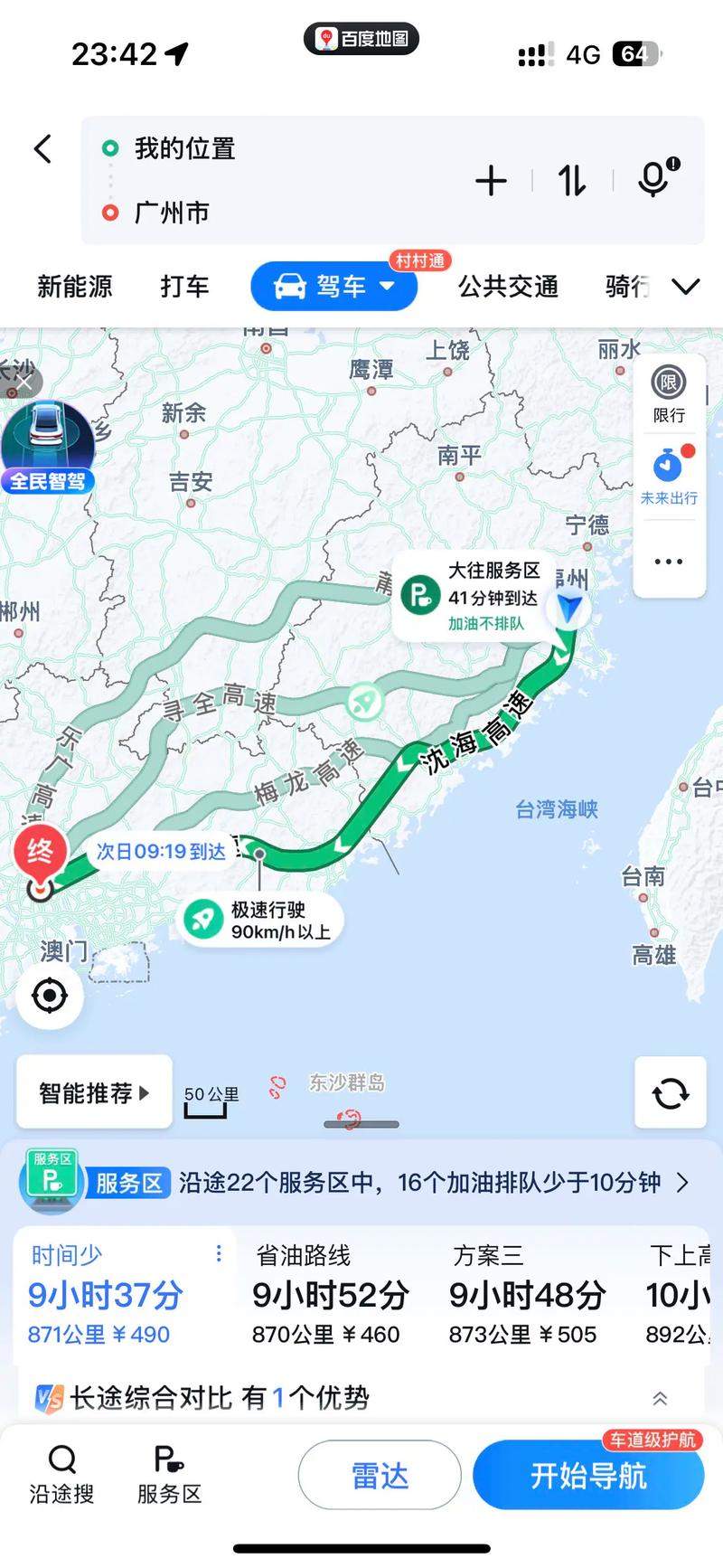
Task: Swap start and destination with the reverse icon
Action: coord(571,180)
